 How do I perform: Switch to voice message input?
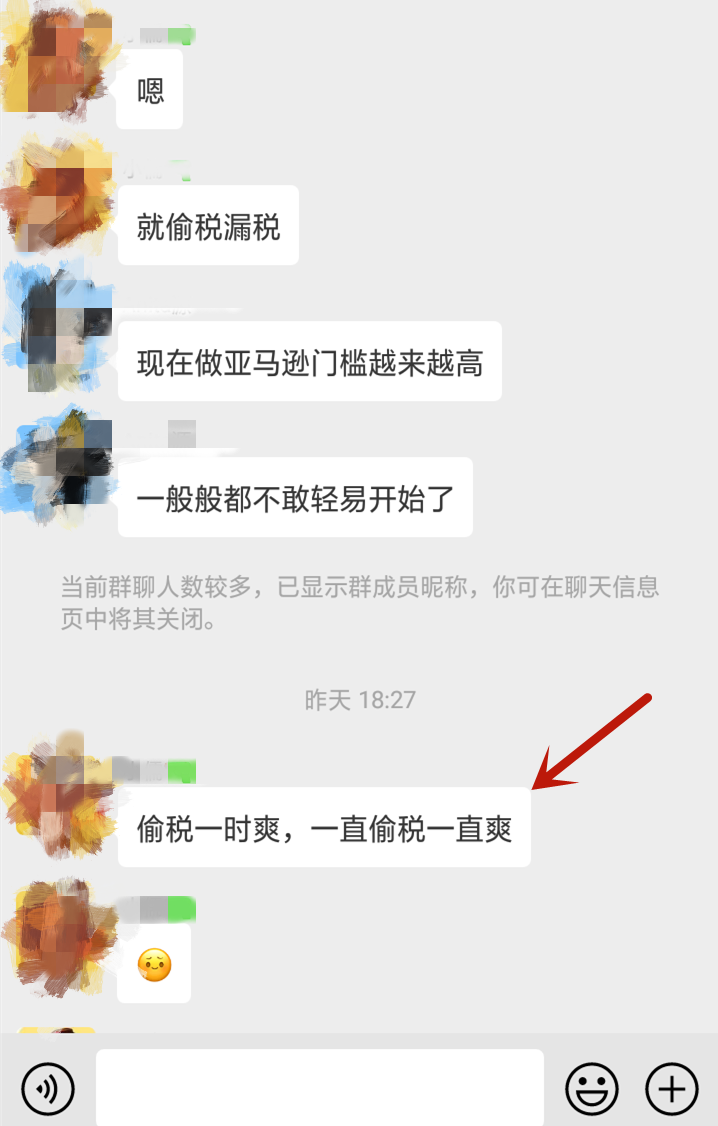(x=48, y=1087)
